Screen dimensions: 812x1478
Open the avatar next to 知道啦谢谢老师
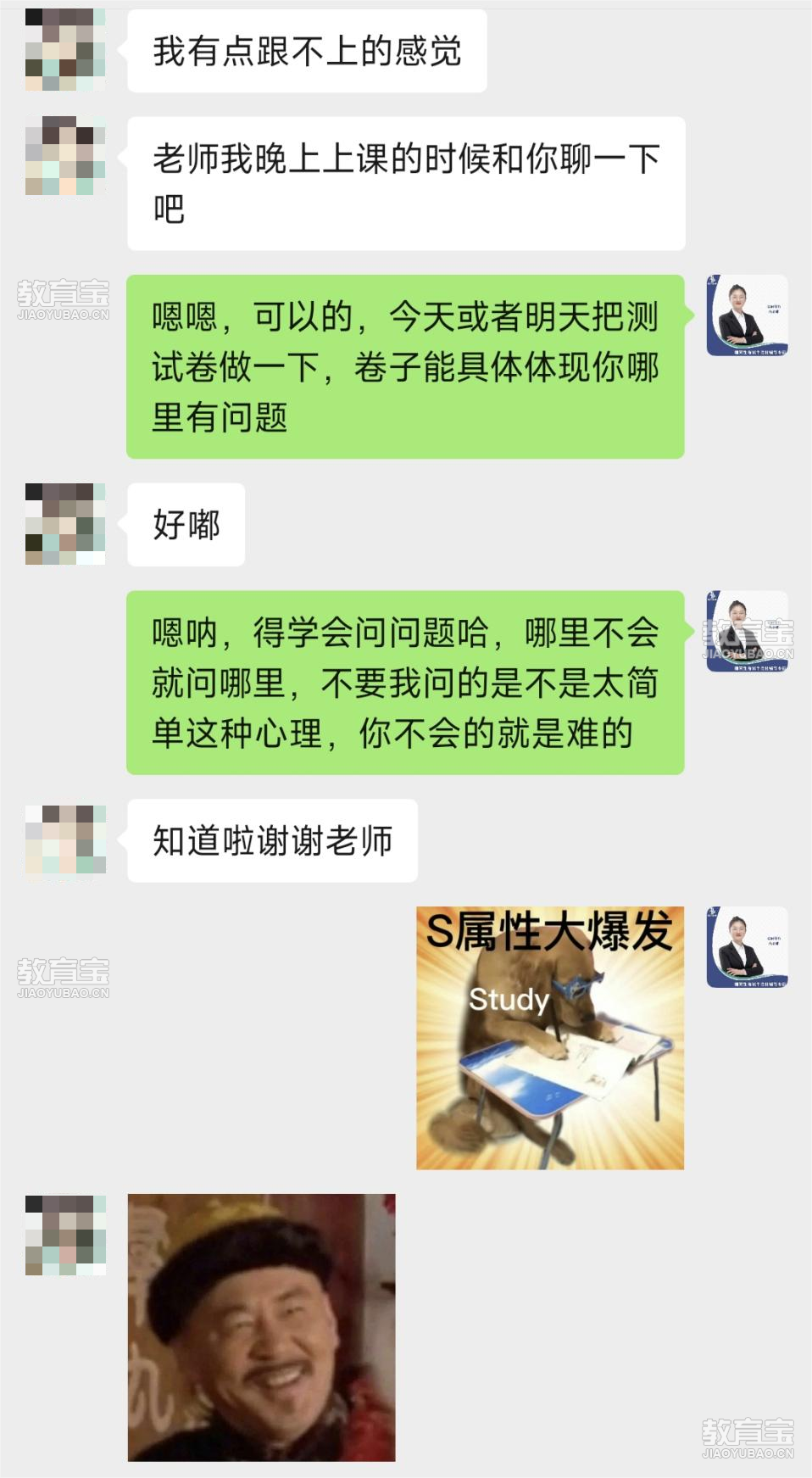(65, 839)
